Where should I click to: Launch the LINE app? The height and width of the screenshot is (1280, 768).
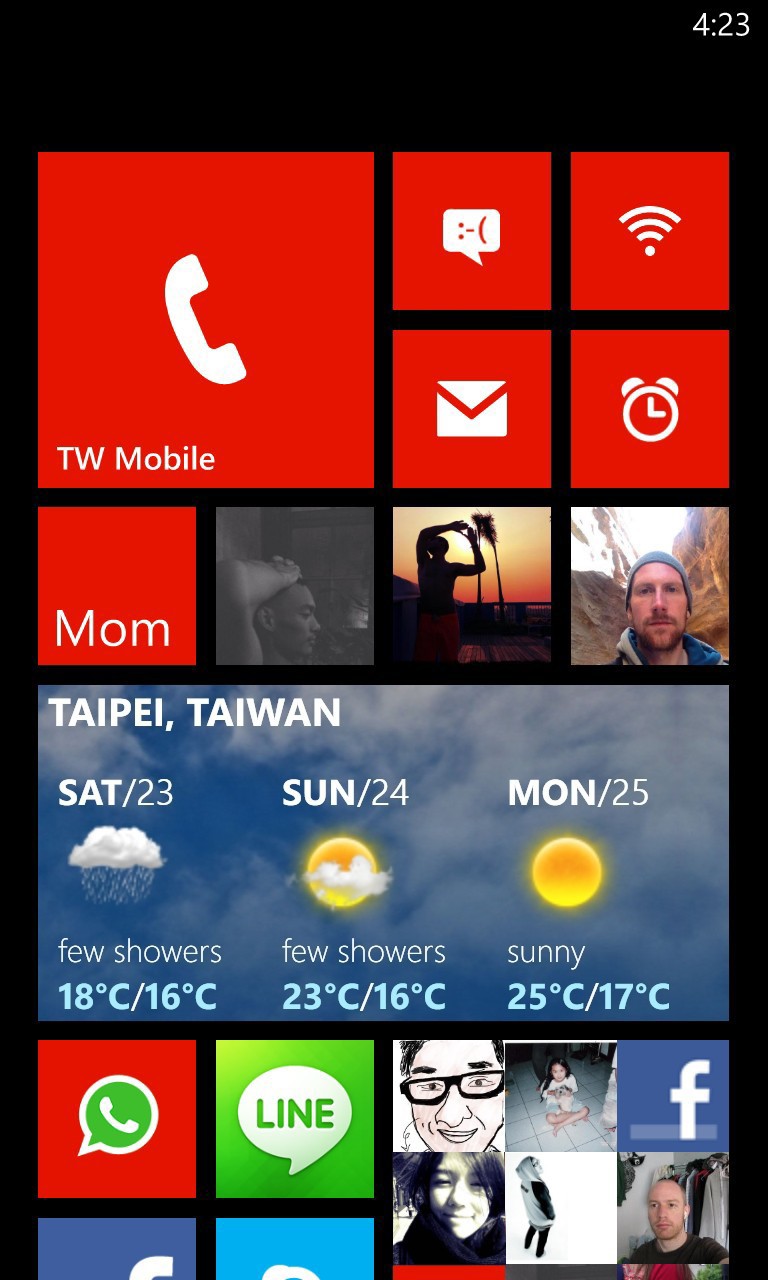click(x=294, y=1118)
